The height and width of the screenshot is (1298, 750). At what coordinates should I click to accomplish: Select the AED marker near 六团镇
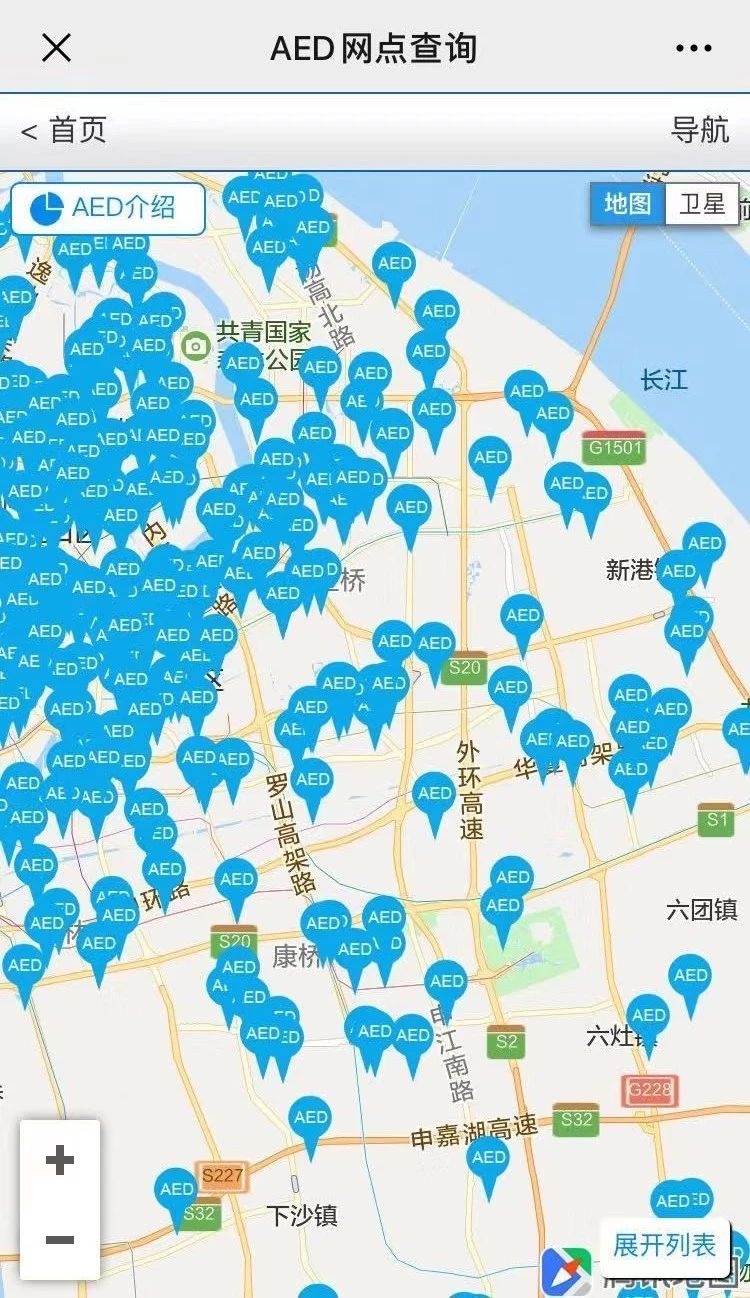pos(690,978)
